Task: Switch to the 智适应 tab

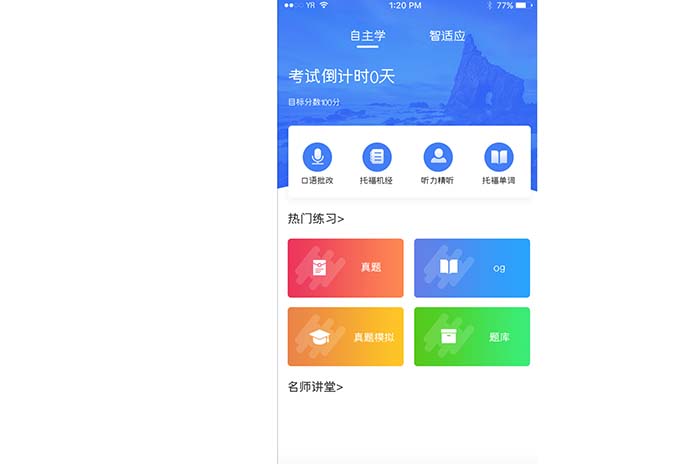Action: pos(447,36)
